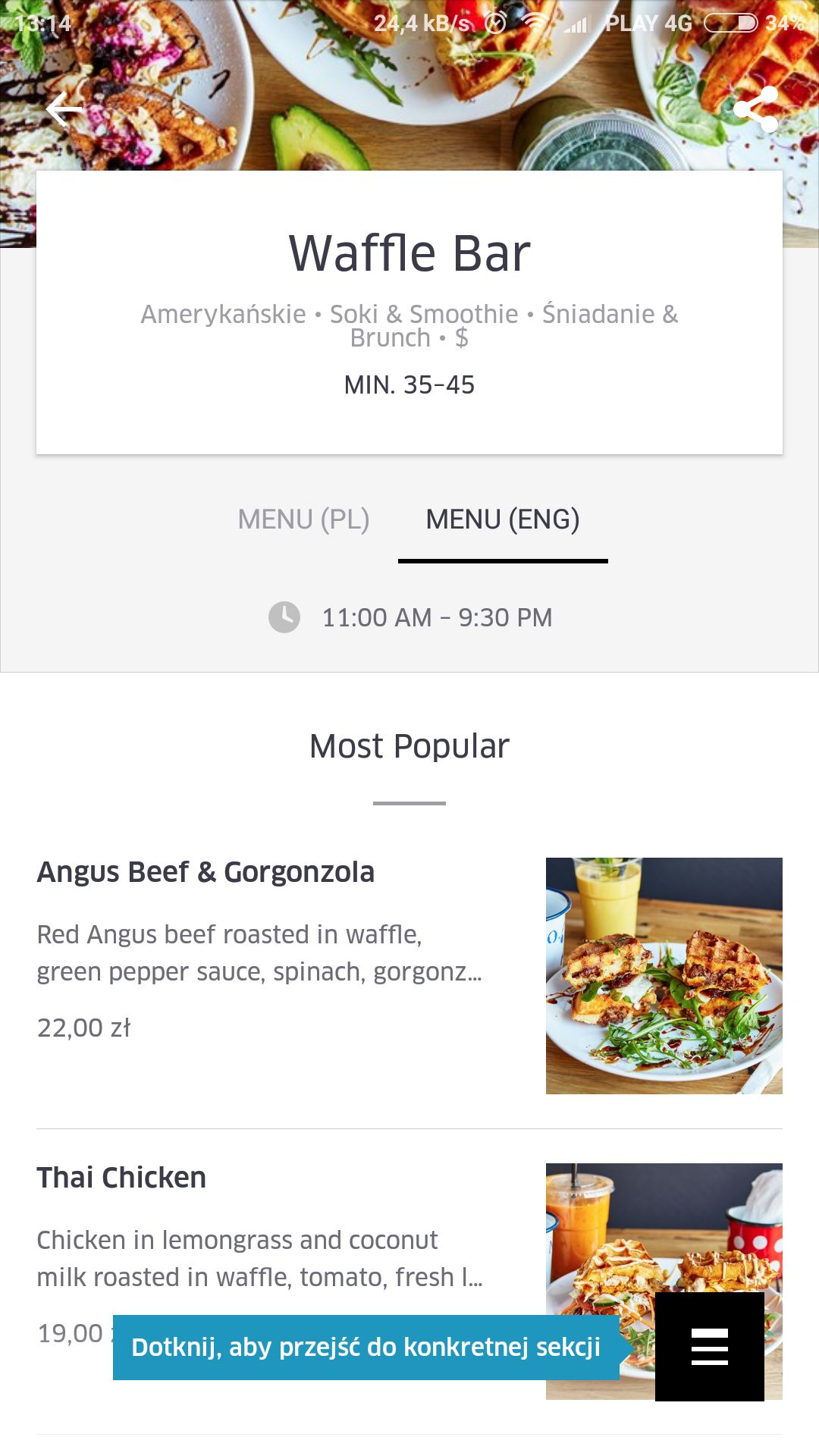Open the Angus Beef & Gorgonzola item
The width and height of the screenshot is (819, 1456).
[x=409, y=976]
